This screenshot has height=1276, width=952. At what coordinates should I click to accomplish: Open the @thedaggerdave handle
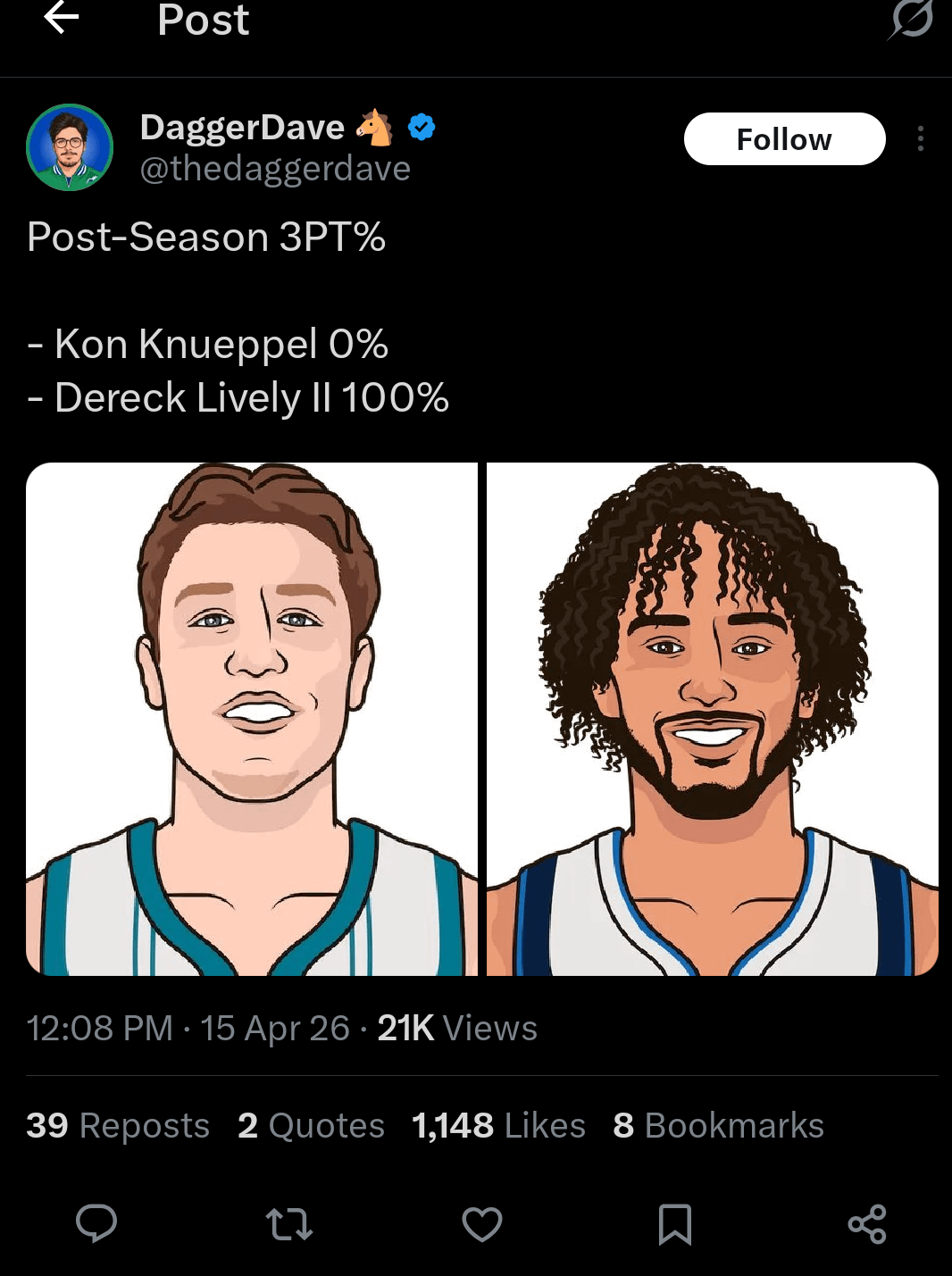pyautogui.click(x=275, y=169)
